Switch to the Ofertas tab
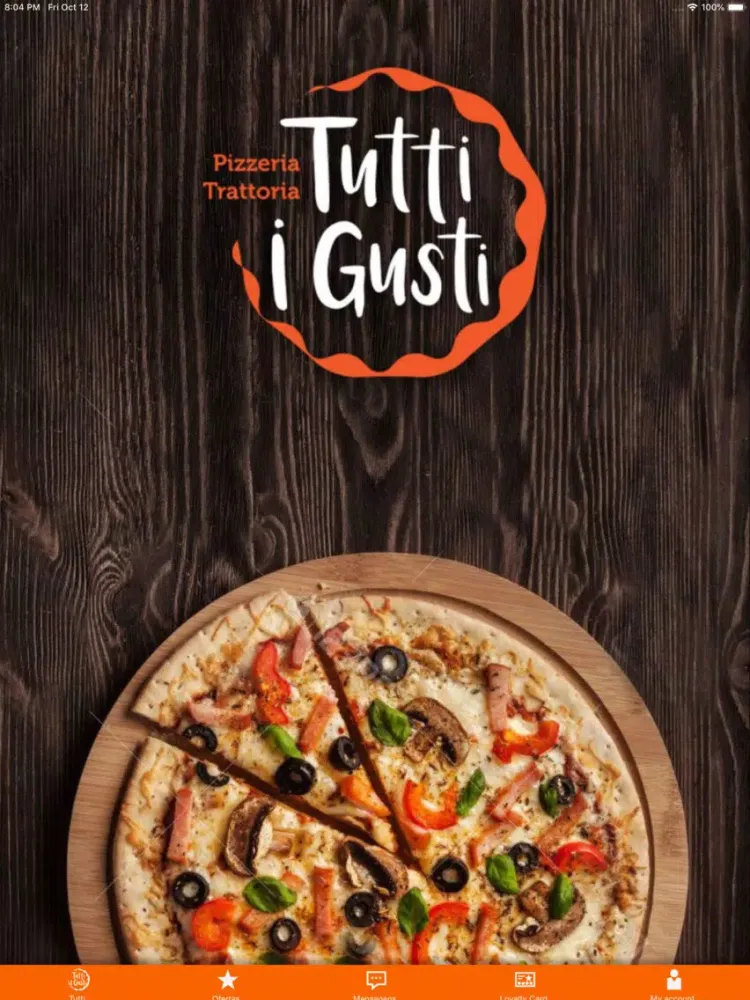The image size is (750, 1000). point(228,982)
